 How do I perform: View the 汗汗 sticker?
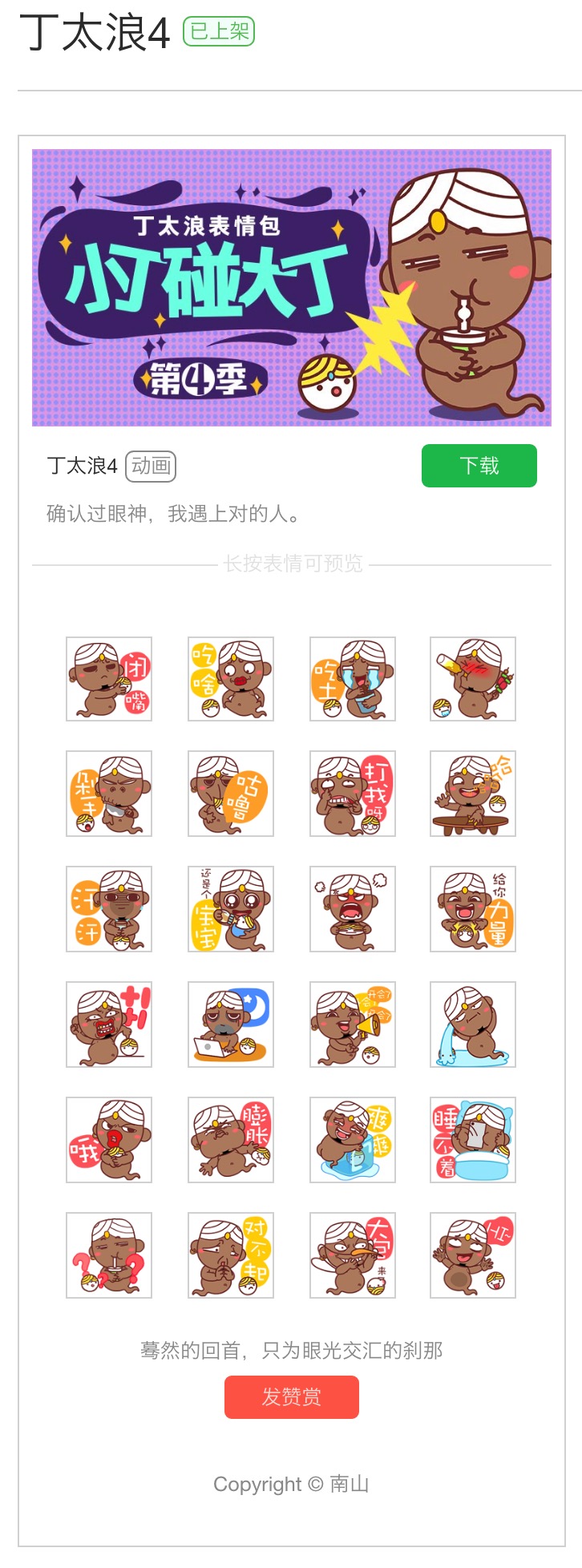point(109,909)
